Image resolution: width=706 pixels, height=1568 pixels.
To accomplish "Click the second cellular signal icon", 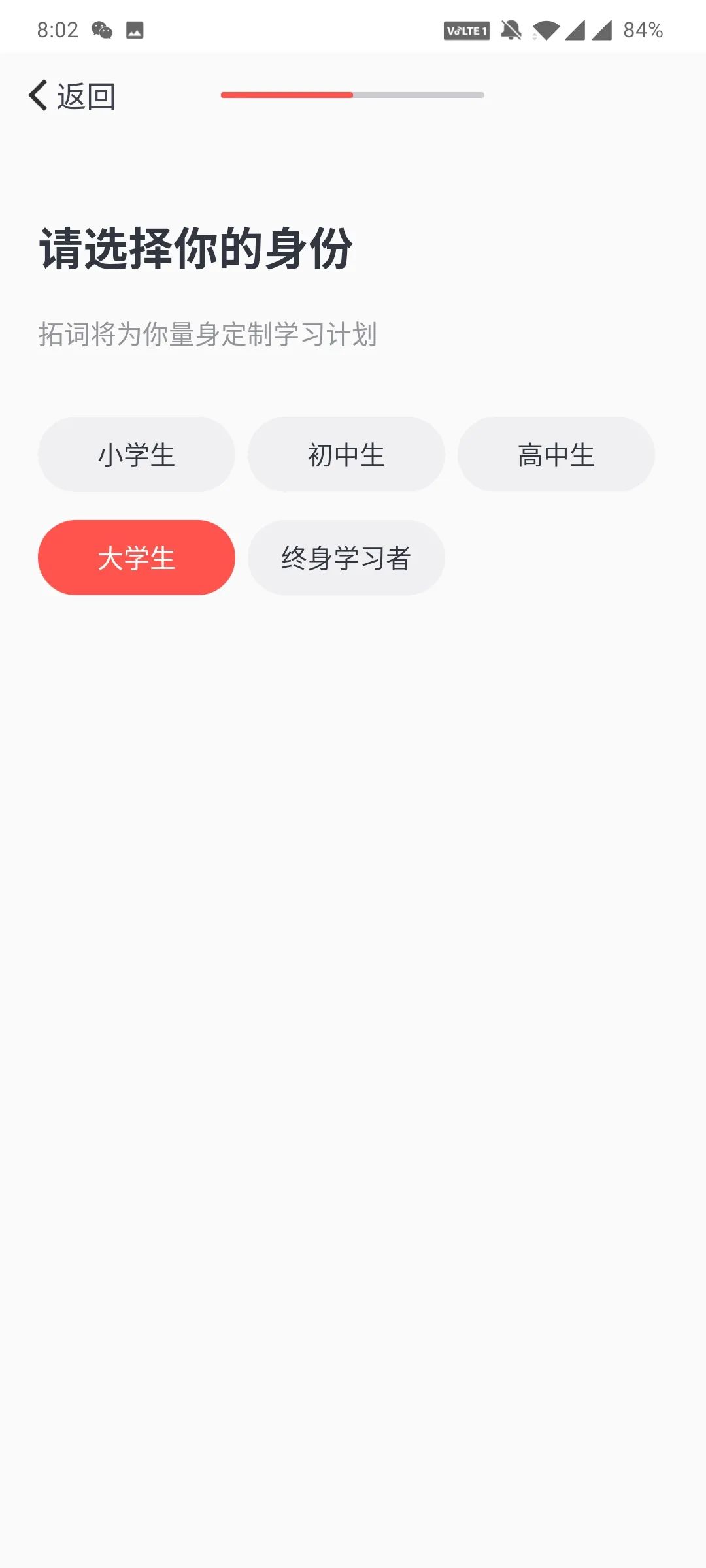I will (601, 29).
